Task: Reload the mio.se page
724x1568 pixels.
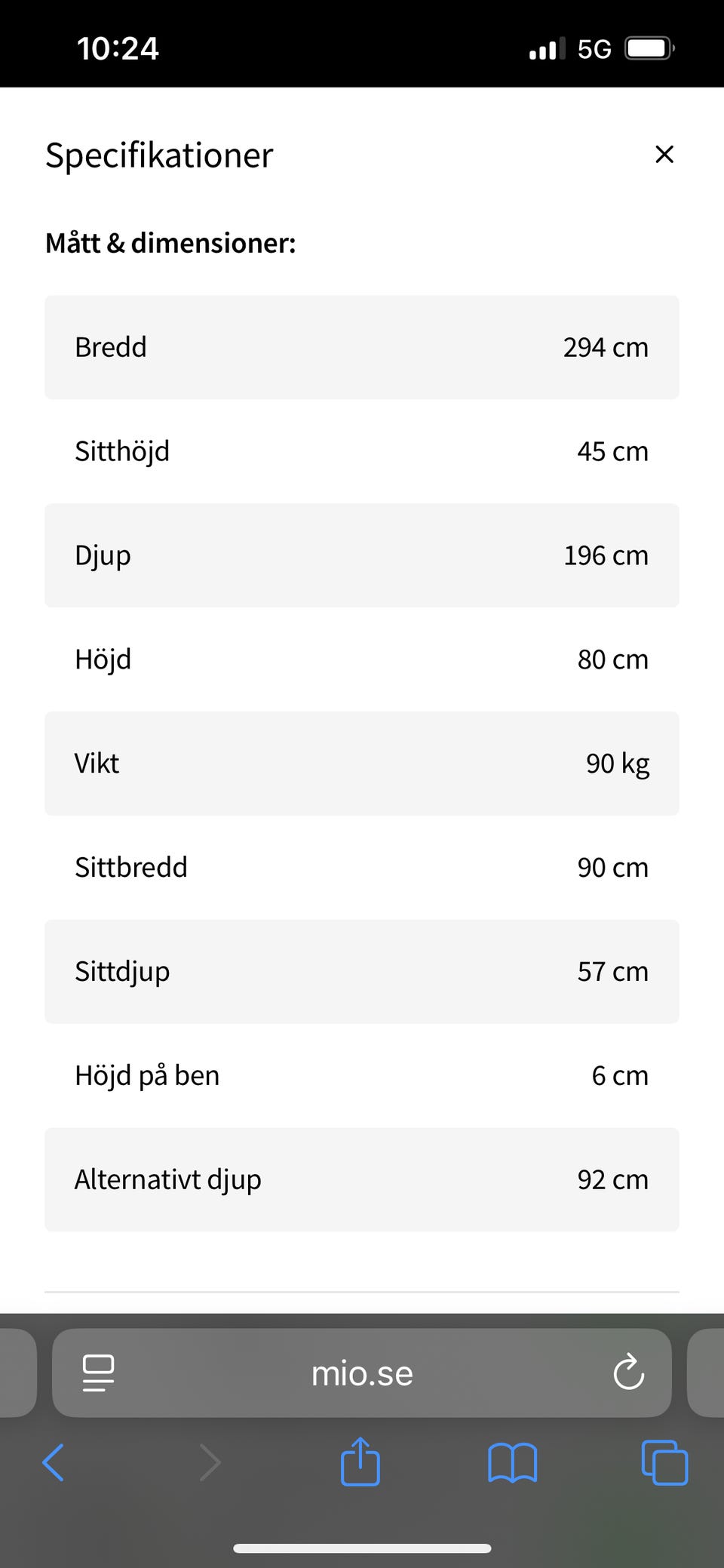Action: coord(628,1373)
